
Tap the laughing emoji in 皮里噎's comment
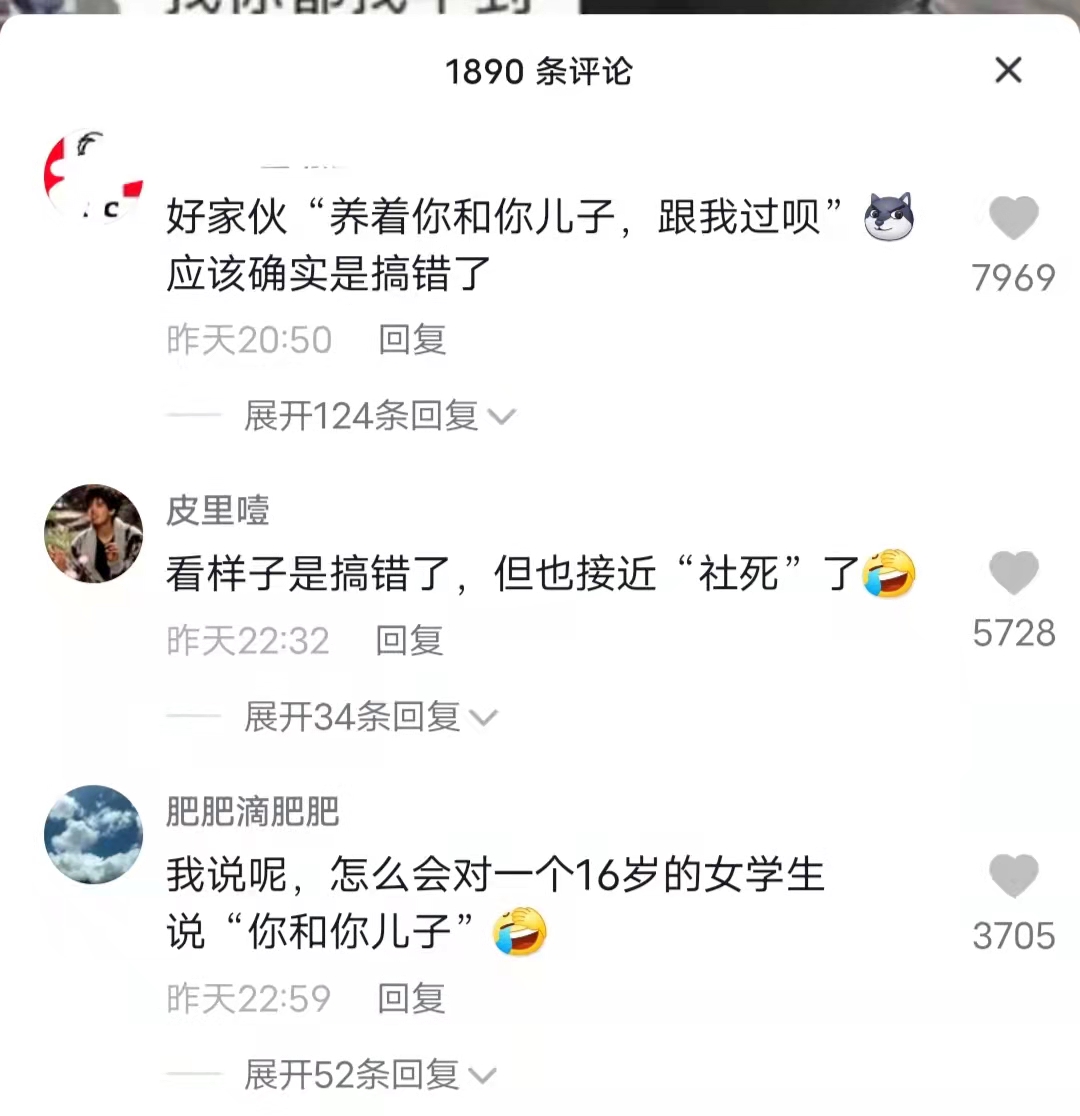(x=891, y=573)
